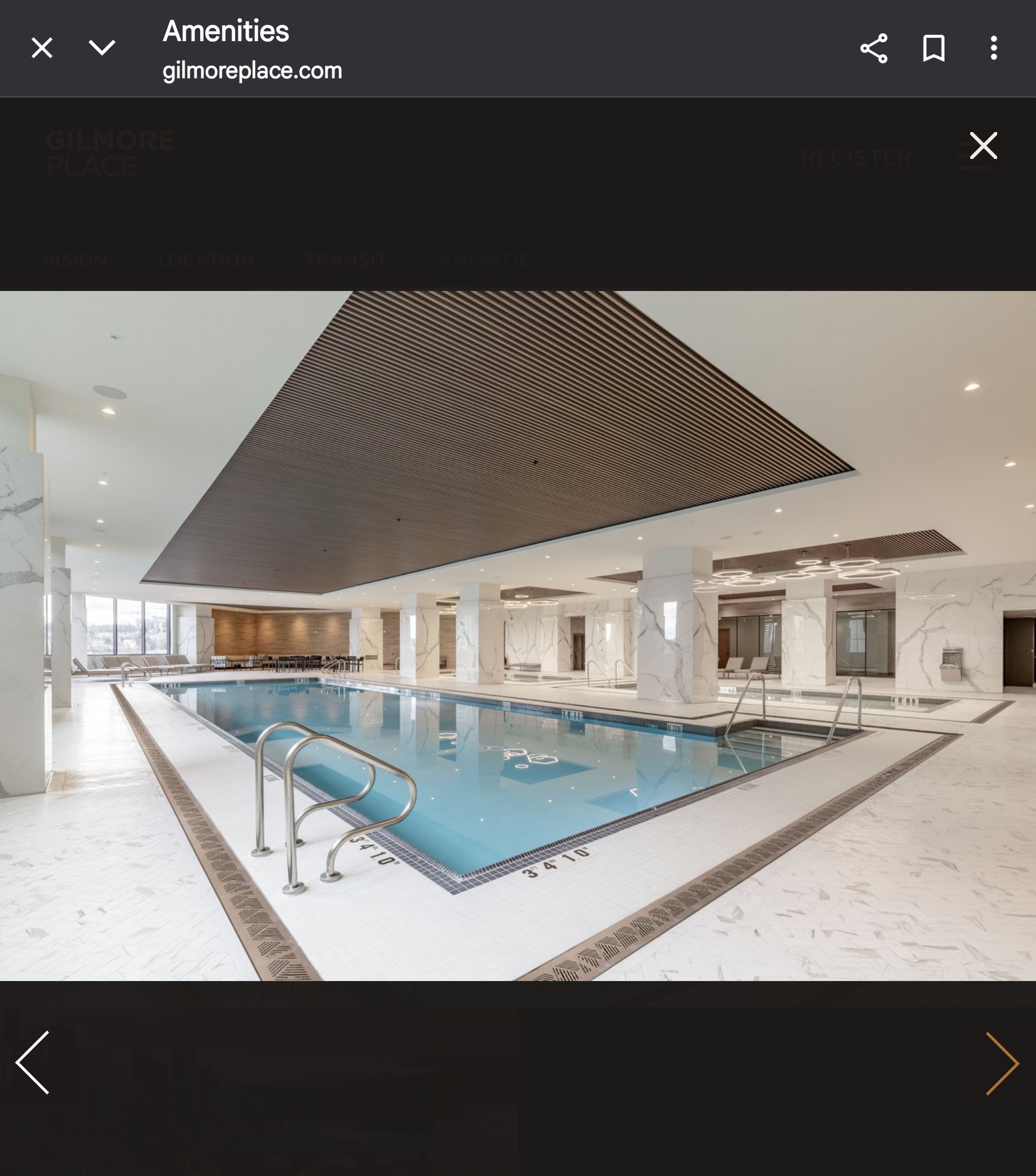Open the browser overflow menu

(994, 49)
